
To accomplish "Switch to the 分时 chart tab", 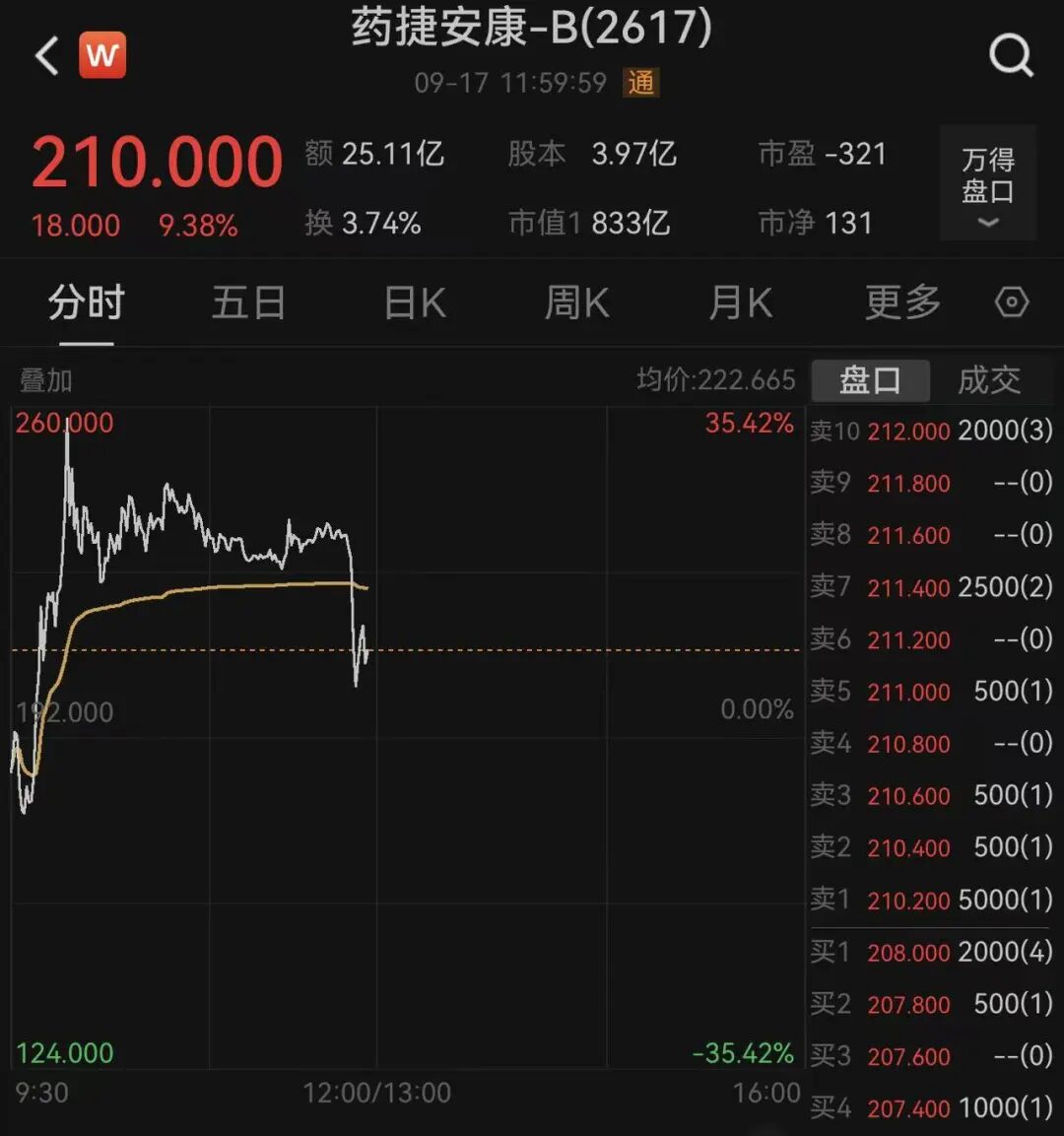I will pos(87,302).
